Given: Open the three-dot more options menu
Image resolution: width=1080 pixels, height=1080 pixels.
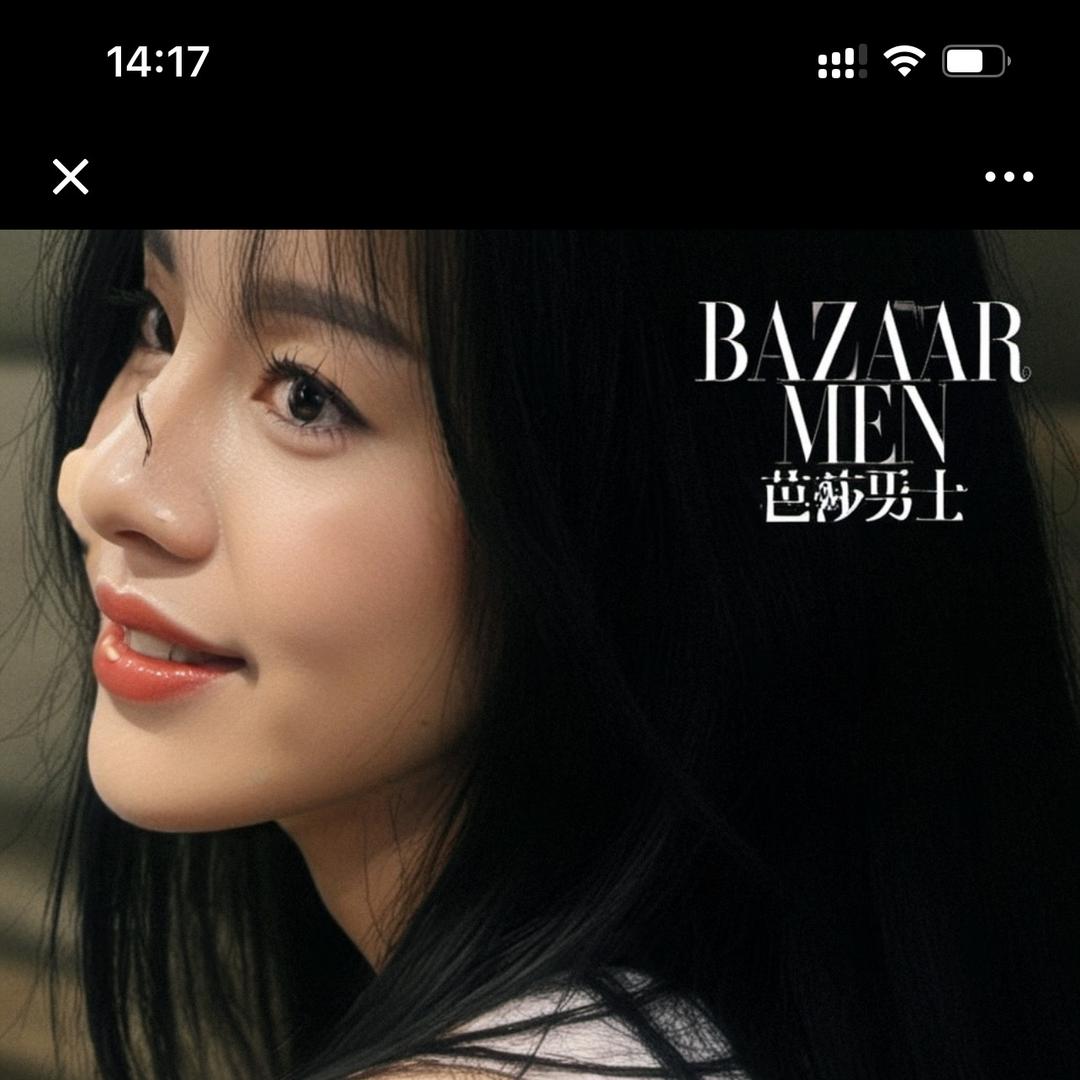Looking at the screenshot, I should click(1008, 177).
